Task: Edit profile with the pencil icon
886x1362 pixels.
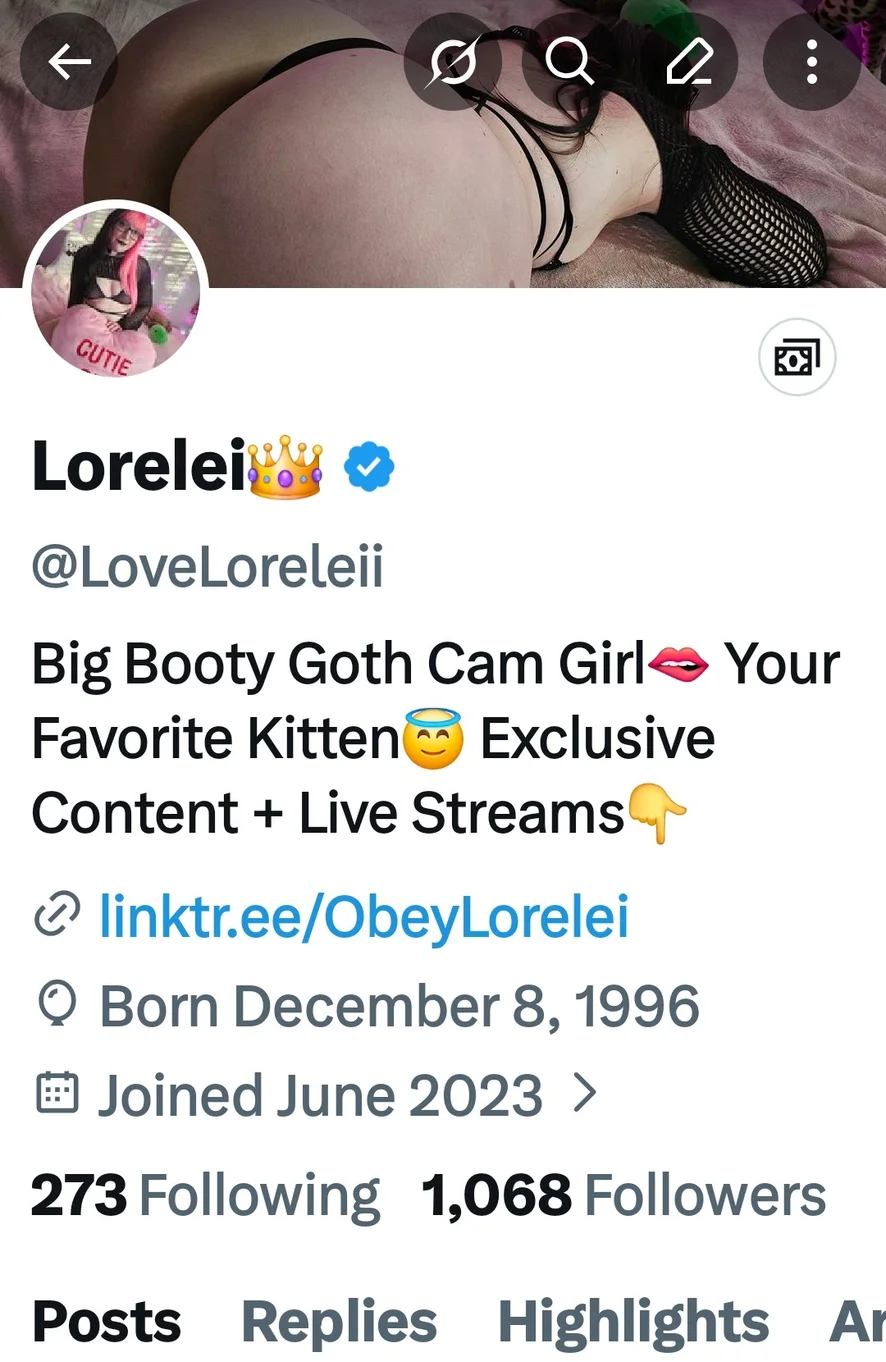Action: pyautogui.click(x=689, y=63)
